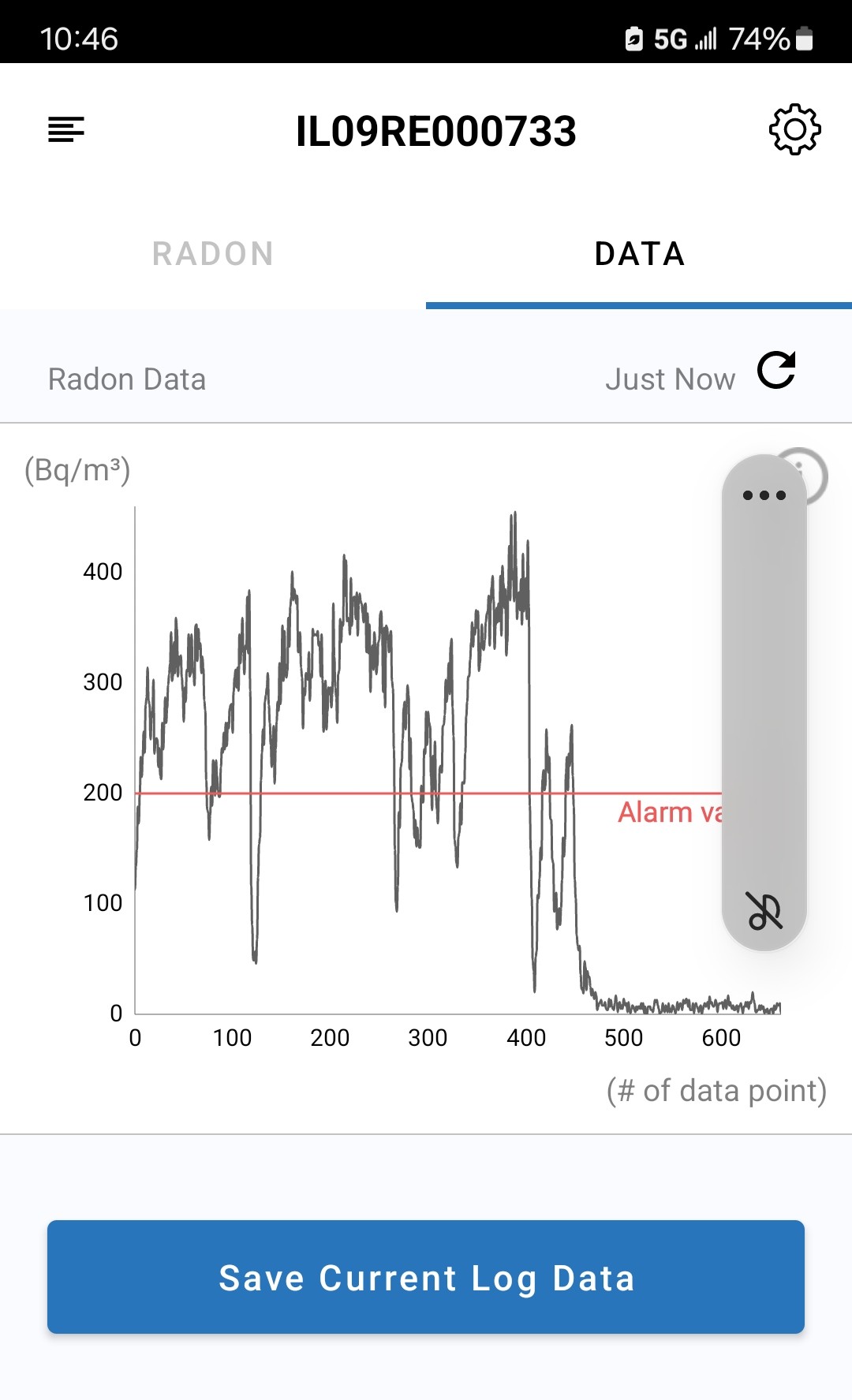Select the DATA tab
This screenshot has width=852, height=1400.
pyautogui.click(x=639, y=254)
